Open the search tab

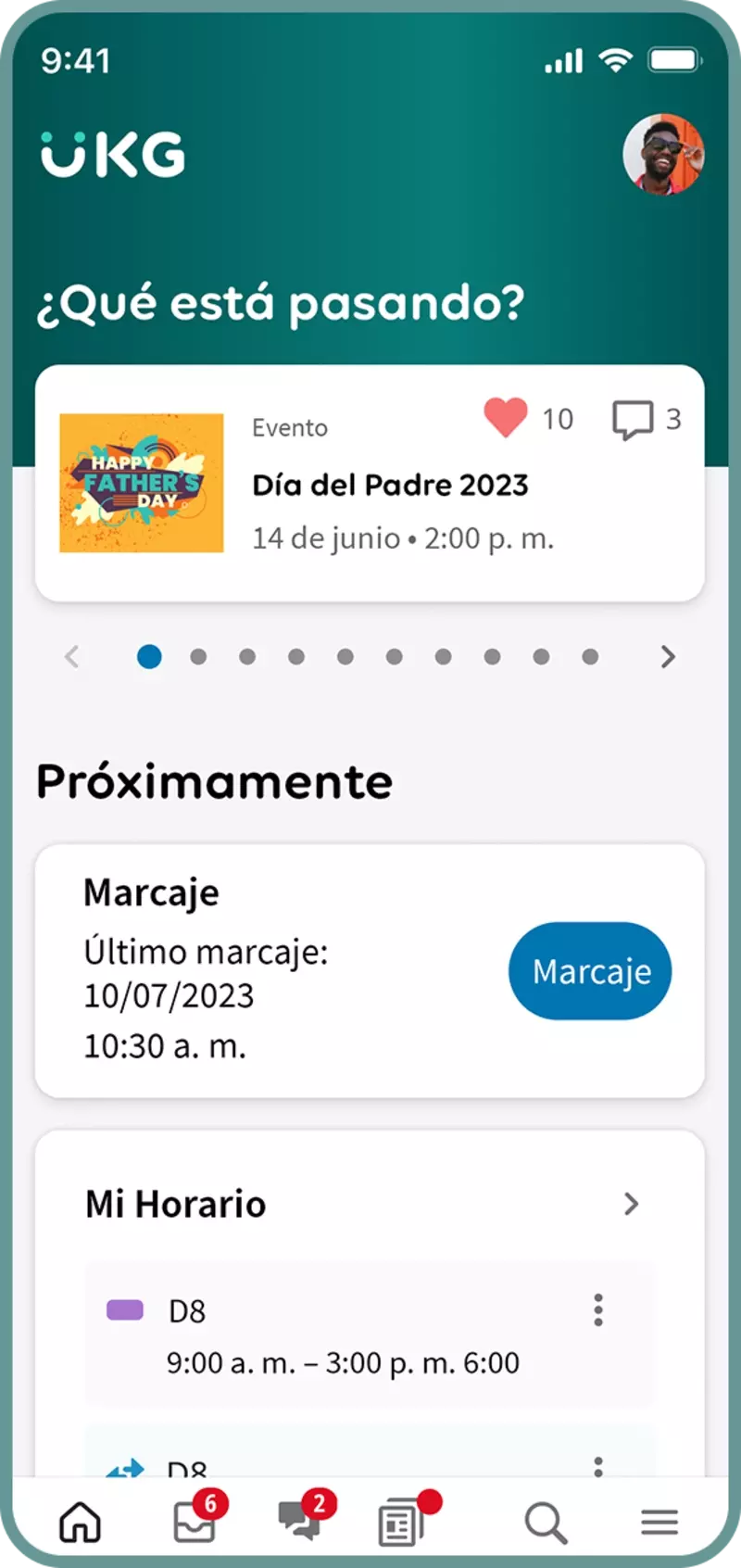[546, 1523]
